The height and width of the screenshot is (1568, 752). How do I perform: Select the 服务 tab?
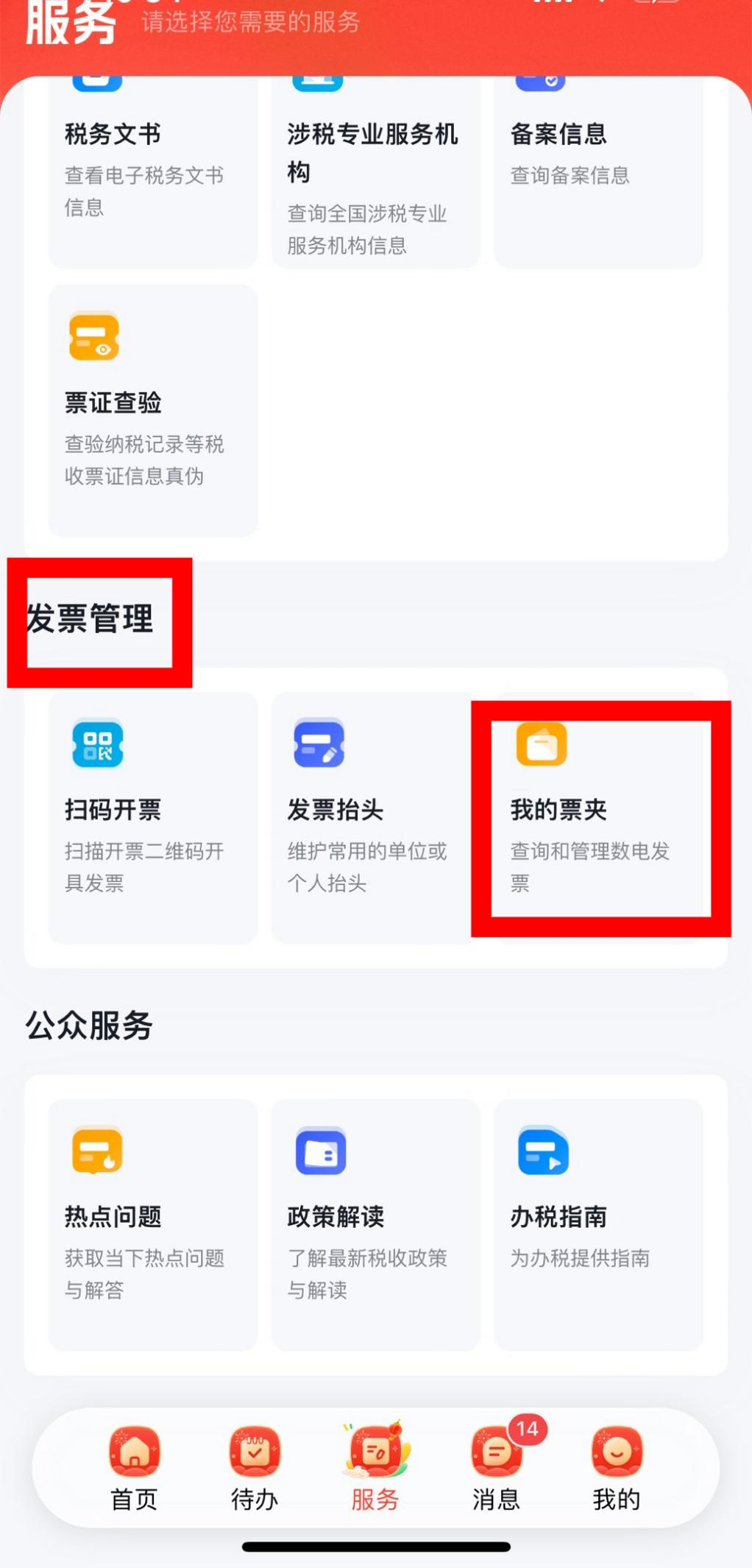(375, 1468)
